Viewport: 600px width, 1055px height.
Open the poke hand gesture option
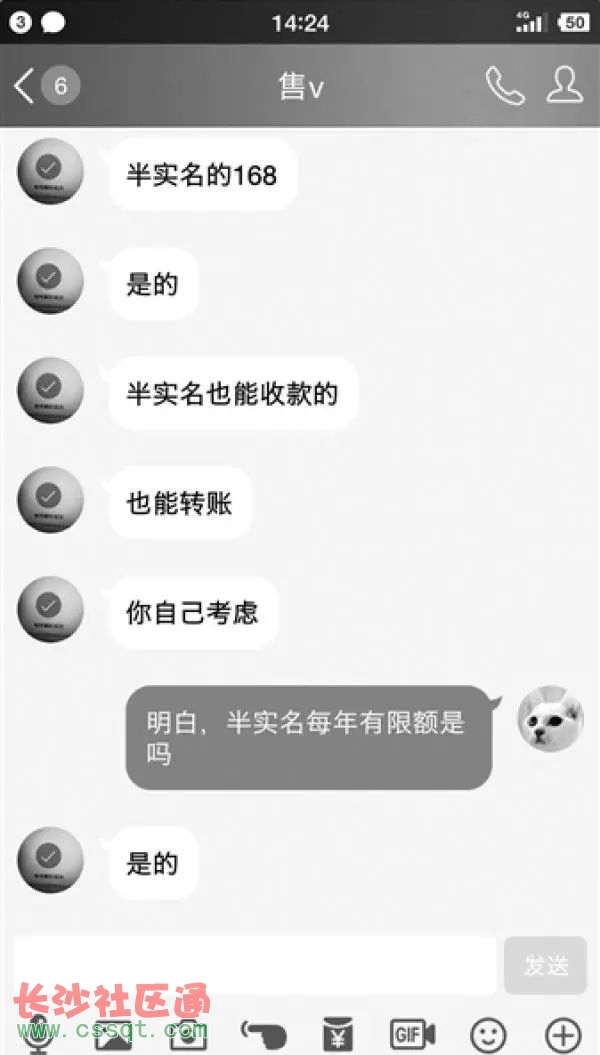[264, 1034]
